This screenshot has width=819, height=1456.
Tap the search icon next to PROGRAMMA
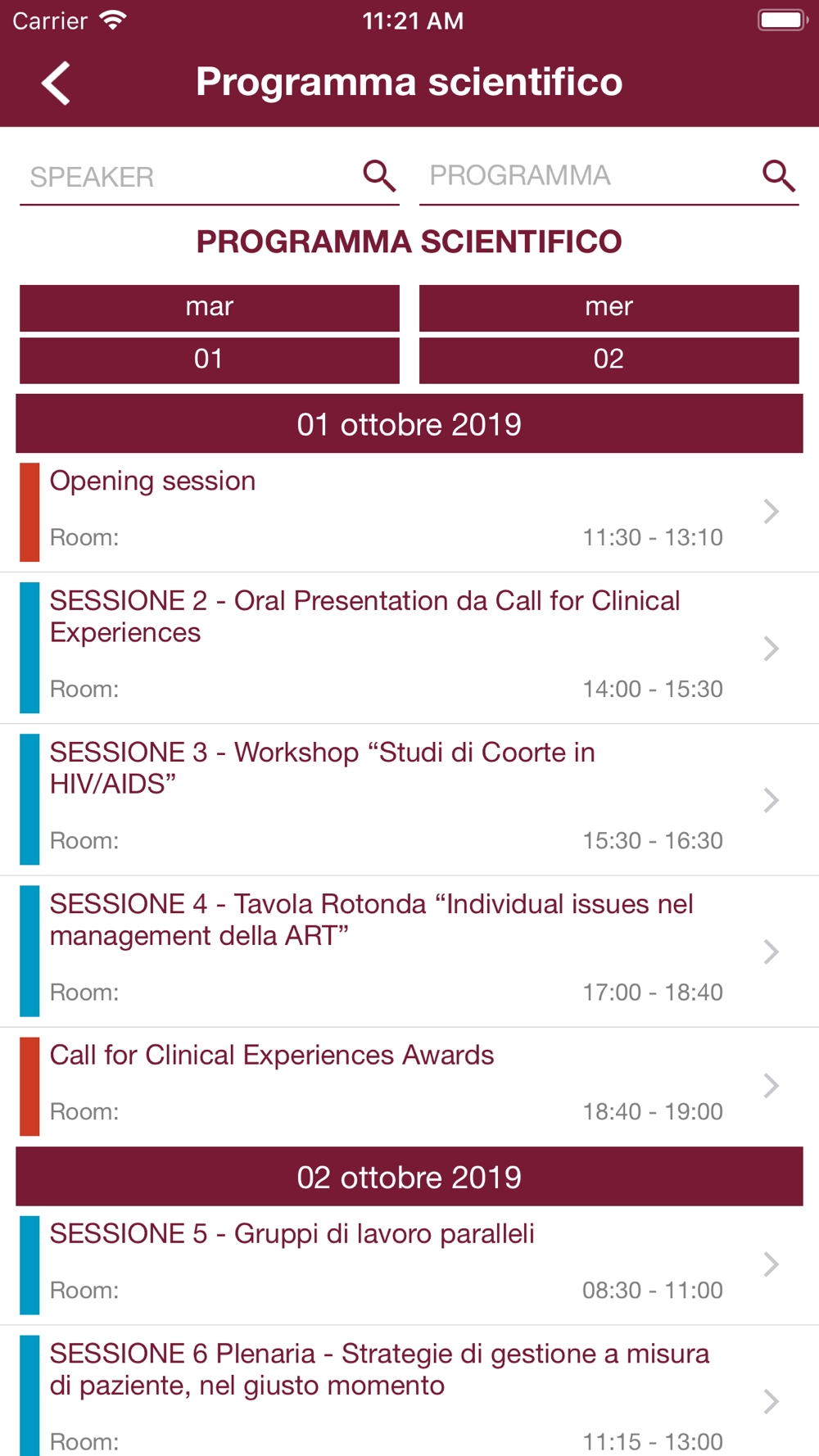click(778, 176)
